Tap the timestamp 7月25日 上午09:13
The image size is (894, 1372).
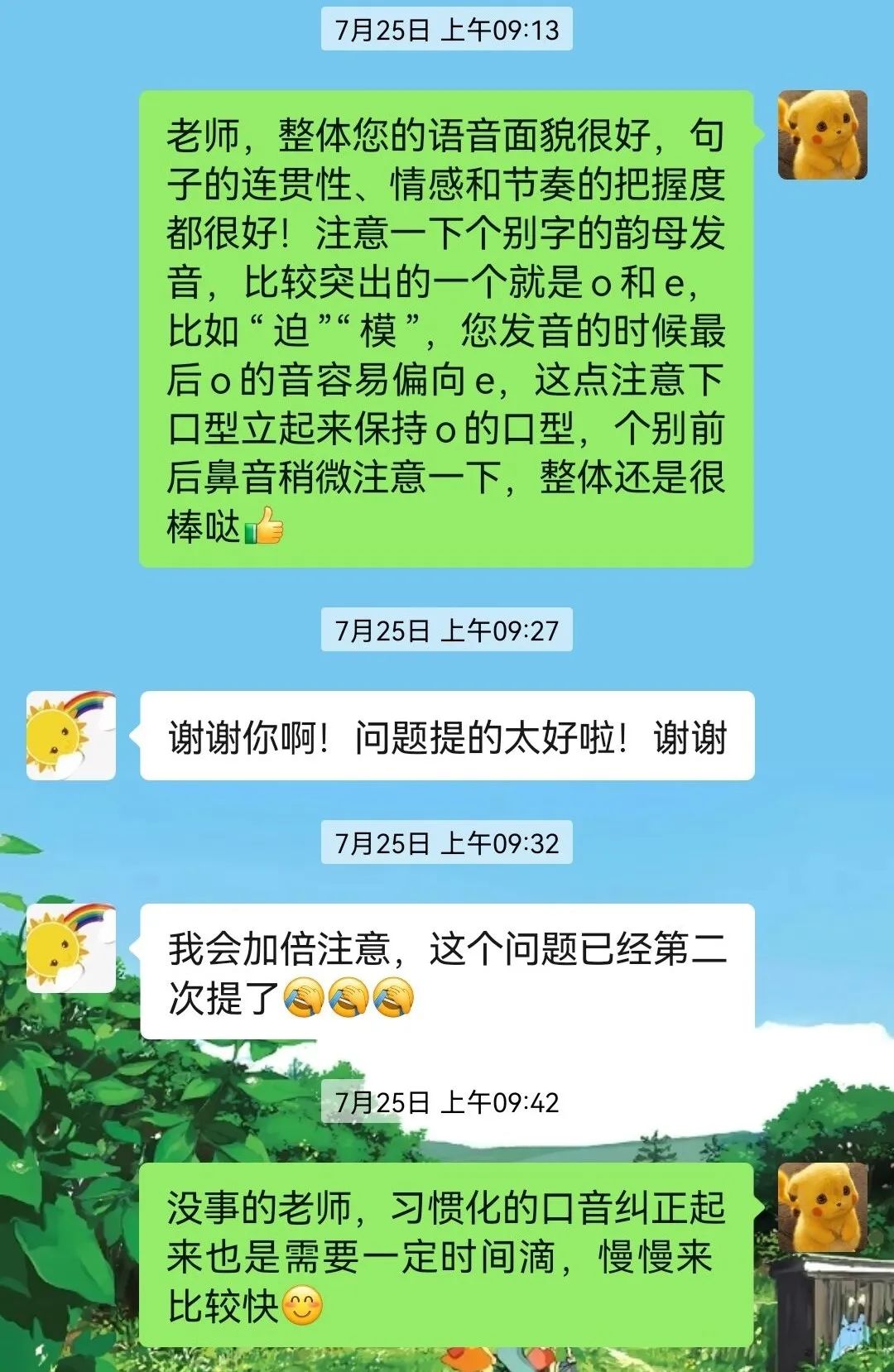[447, 29]
